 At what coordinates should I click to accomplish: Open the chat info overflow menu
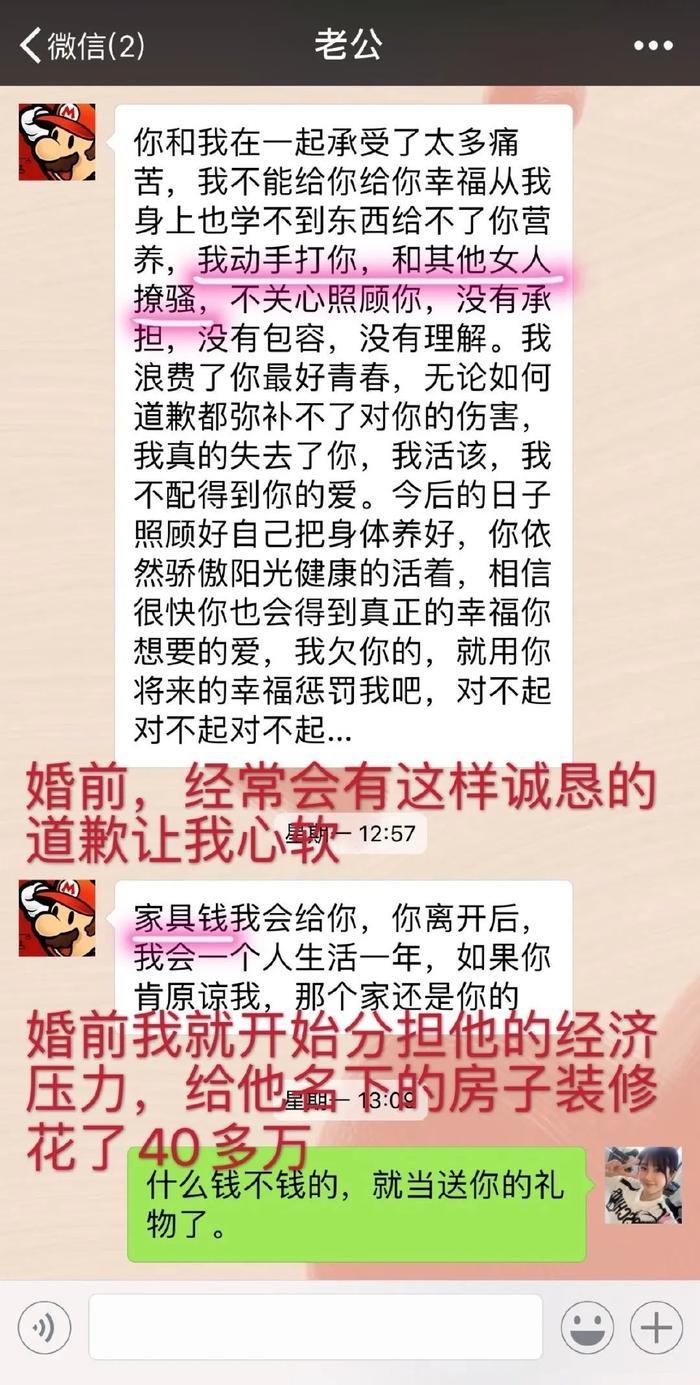[x=653, y=45]
